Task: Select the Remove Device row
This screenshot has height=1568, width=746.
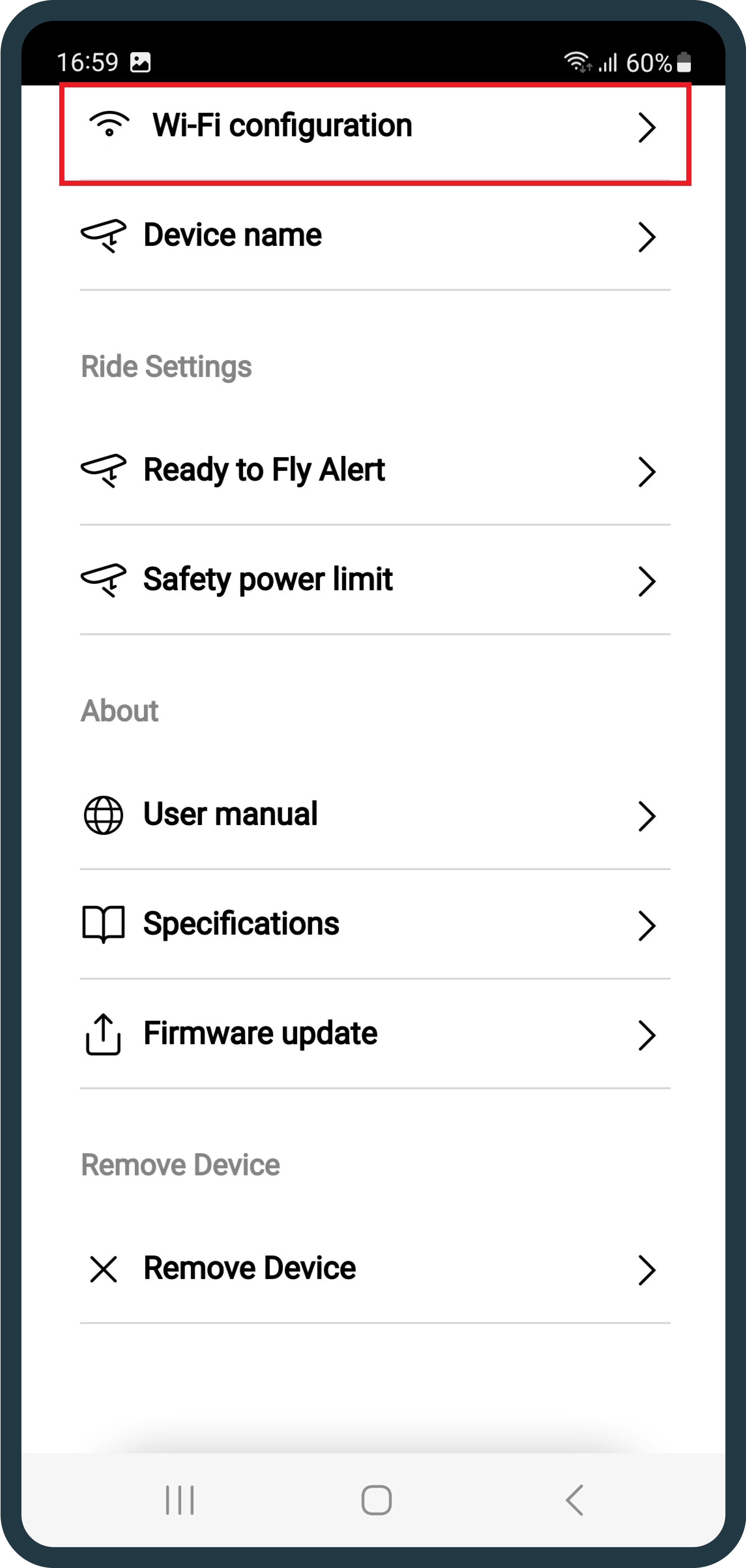Action: pyautogui.click(x=375, y=1269)
